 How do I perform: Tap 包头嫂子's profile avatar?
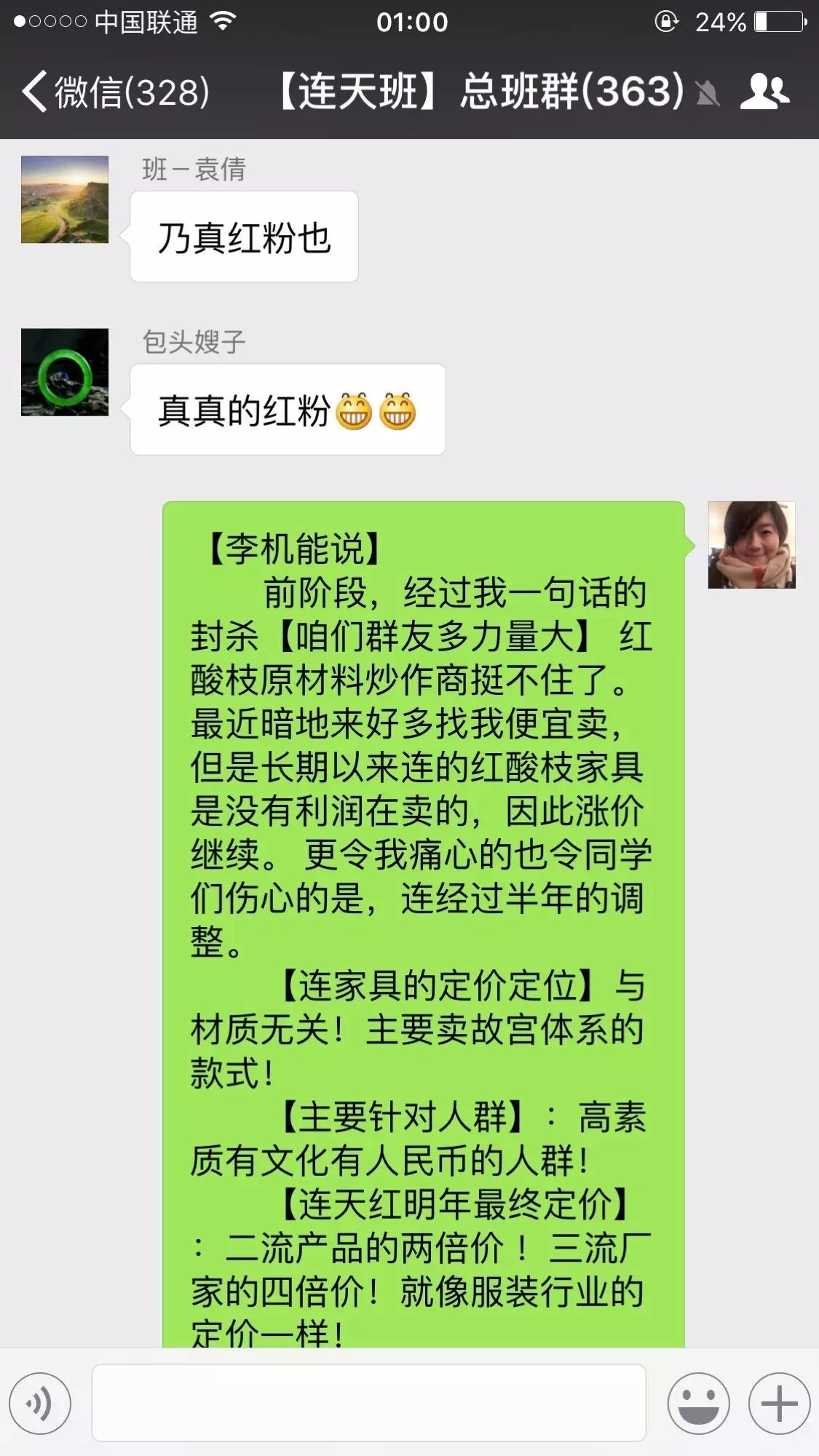65,372
